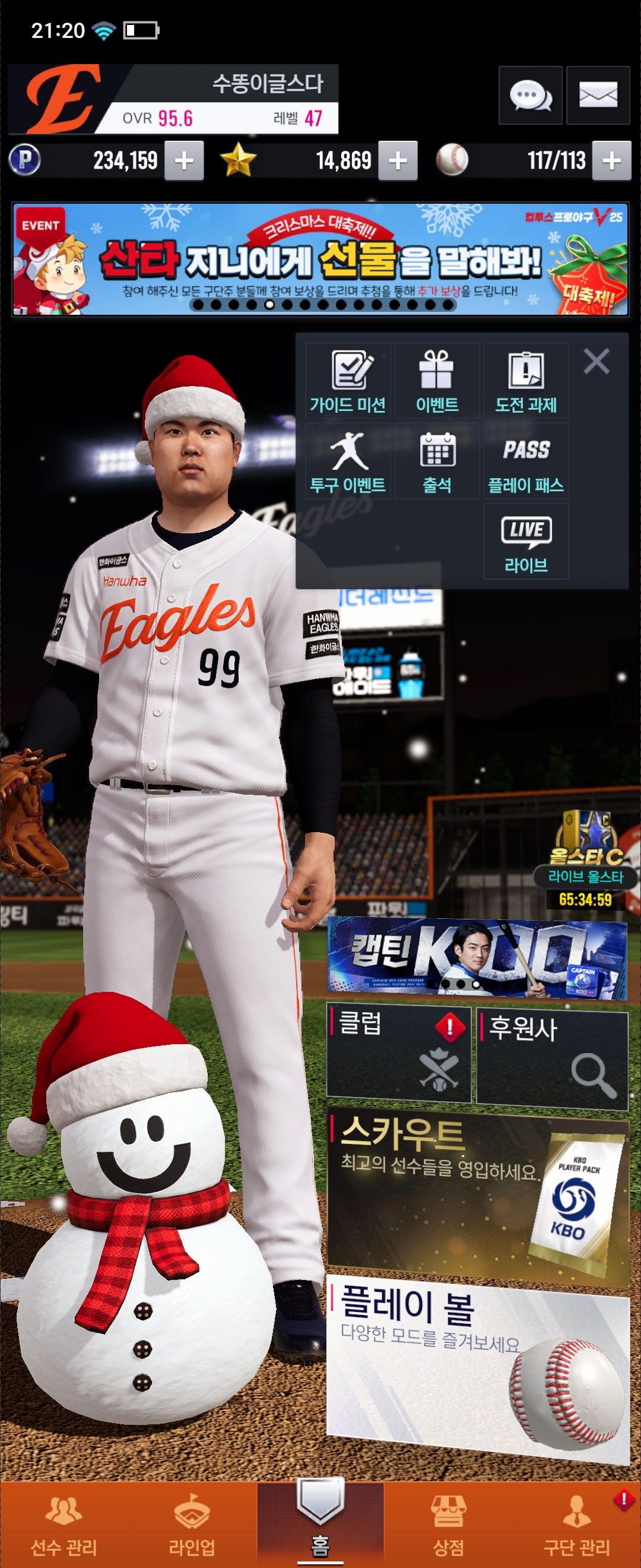
Task: Open the chat bubble icon
Action: tap(529, 96)
